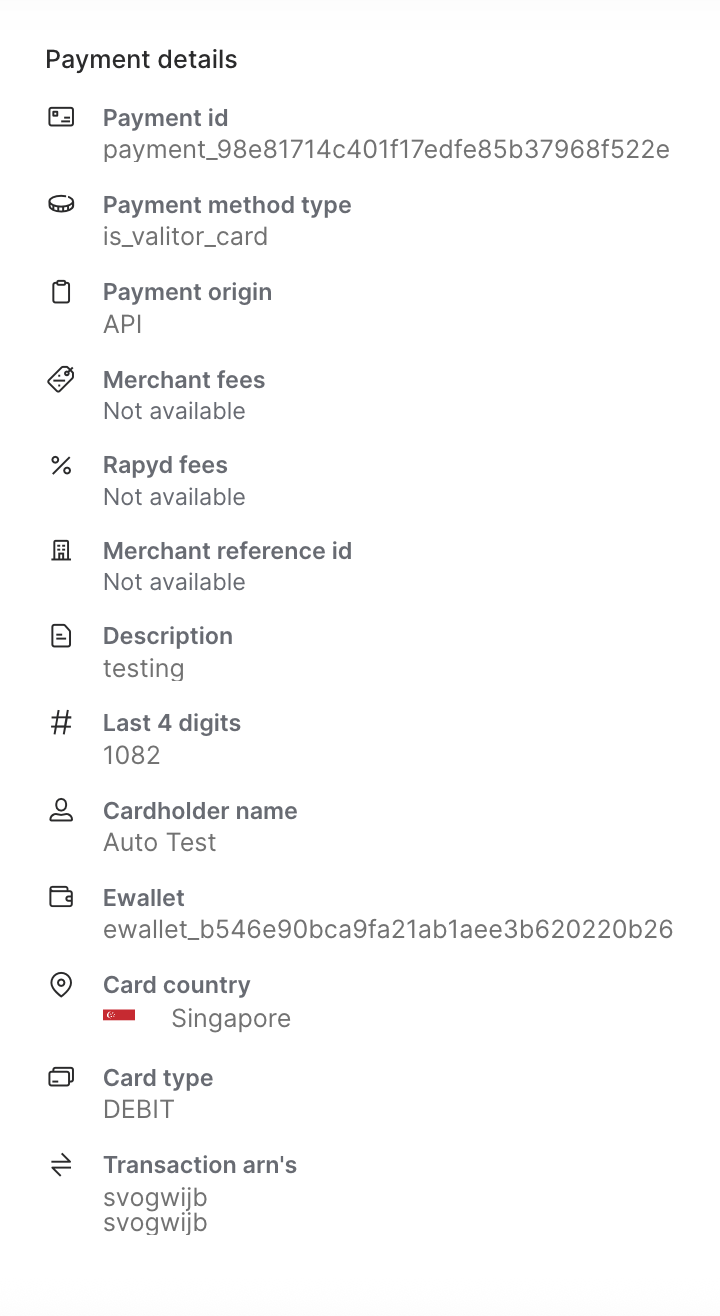Click the location pin icon for Card country

click(61, 984)
